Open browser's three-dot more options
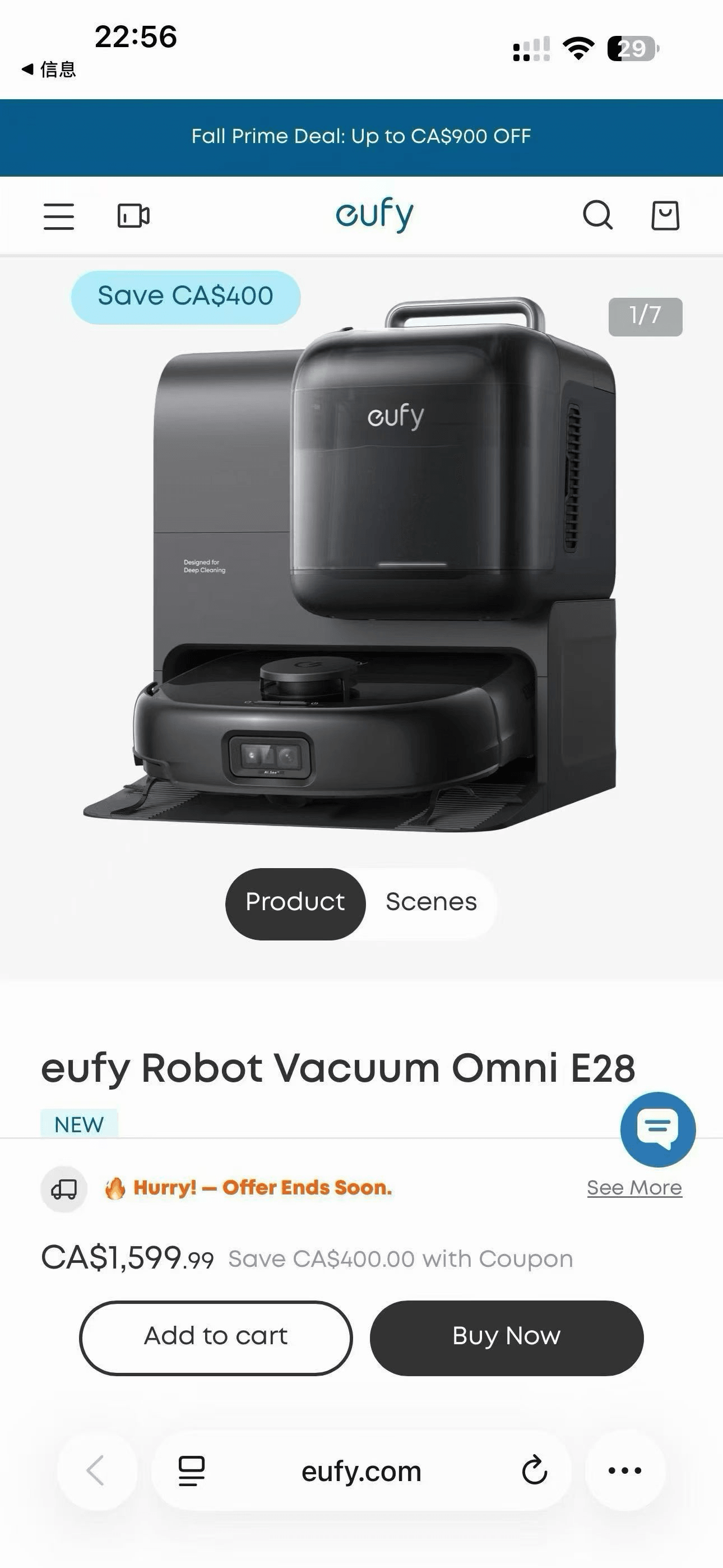The height and width of the screenshot is (1568, 723). pos(625,1470)
